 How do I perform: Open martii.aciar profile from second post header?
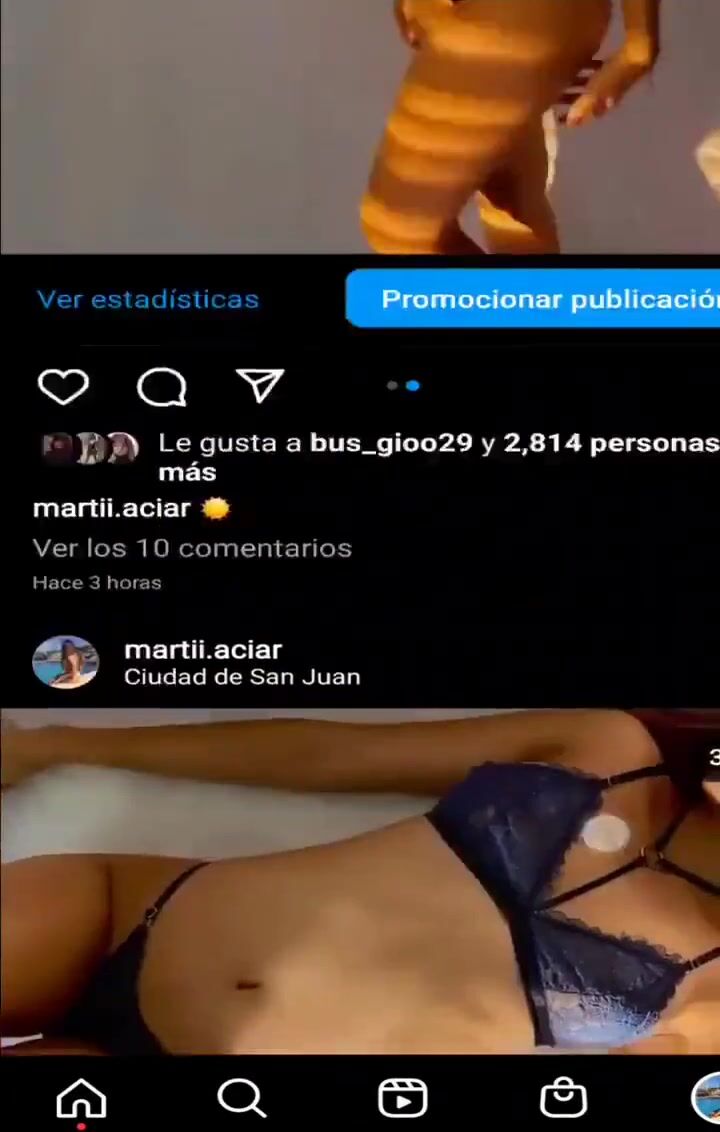203,650
